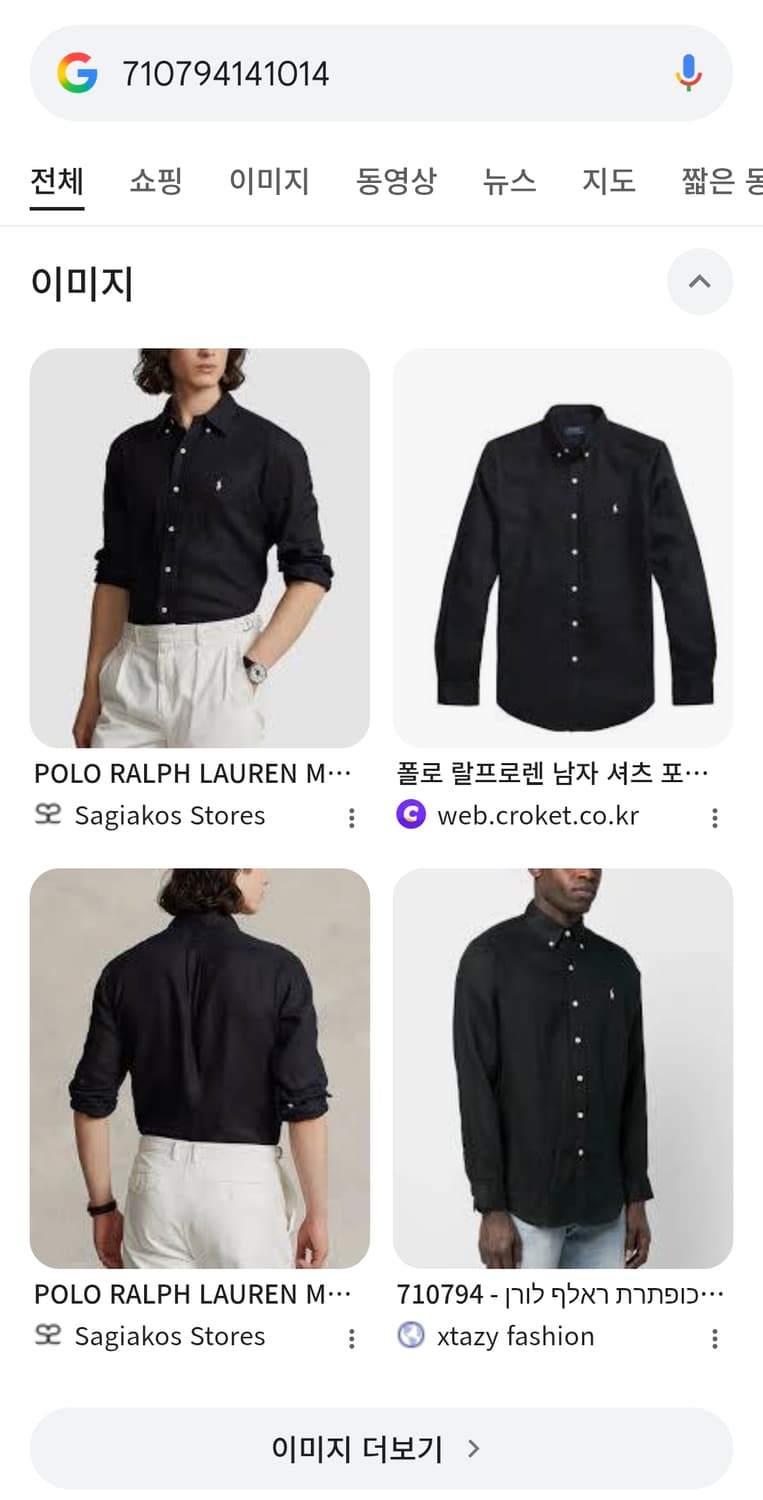Switch to the 쇼핑 tab

click(155, 182)
